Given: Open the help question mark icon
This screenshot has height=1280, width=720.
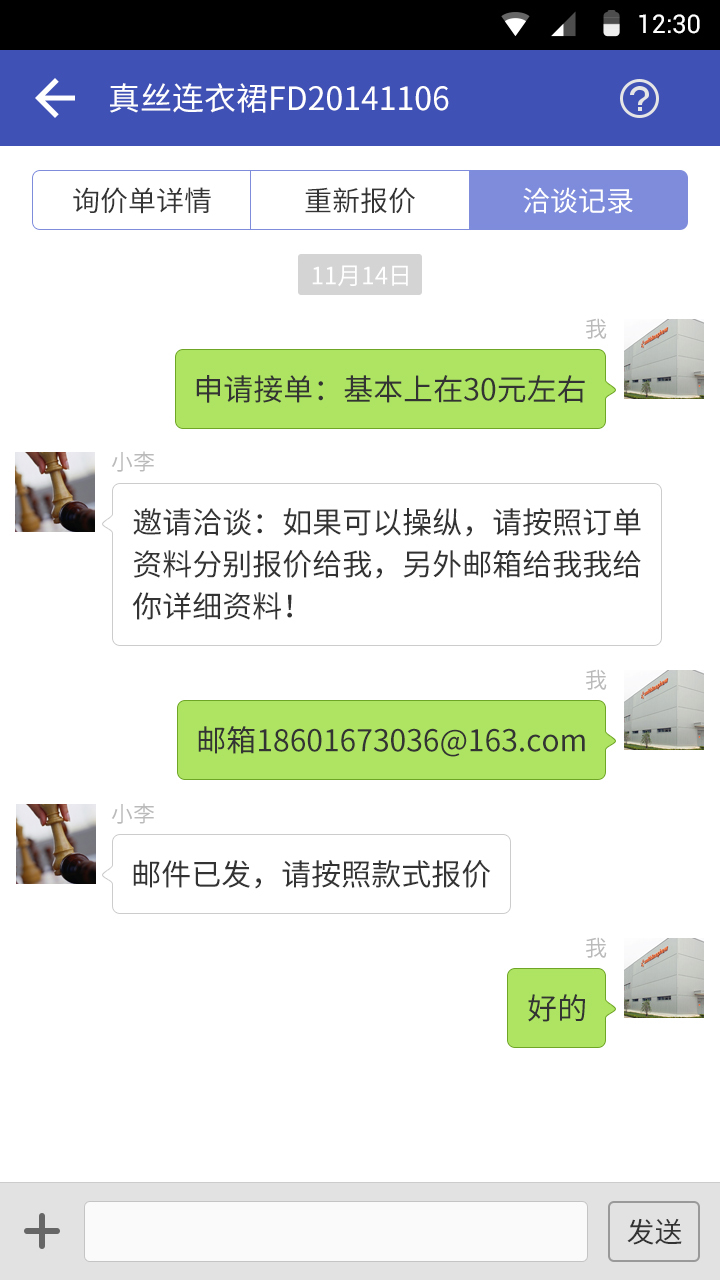Looking at the screenshot, I should [639, 98].
